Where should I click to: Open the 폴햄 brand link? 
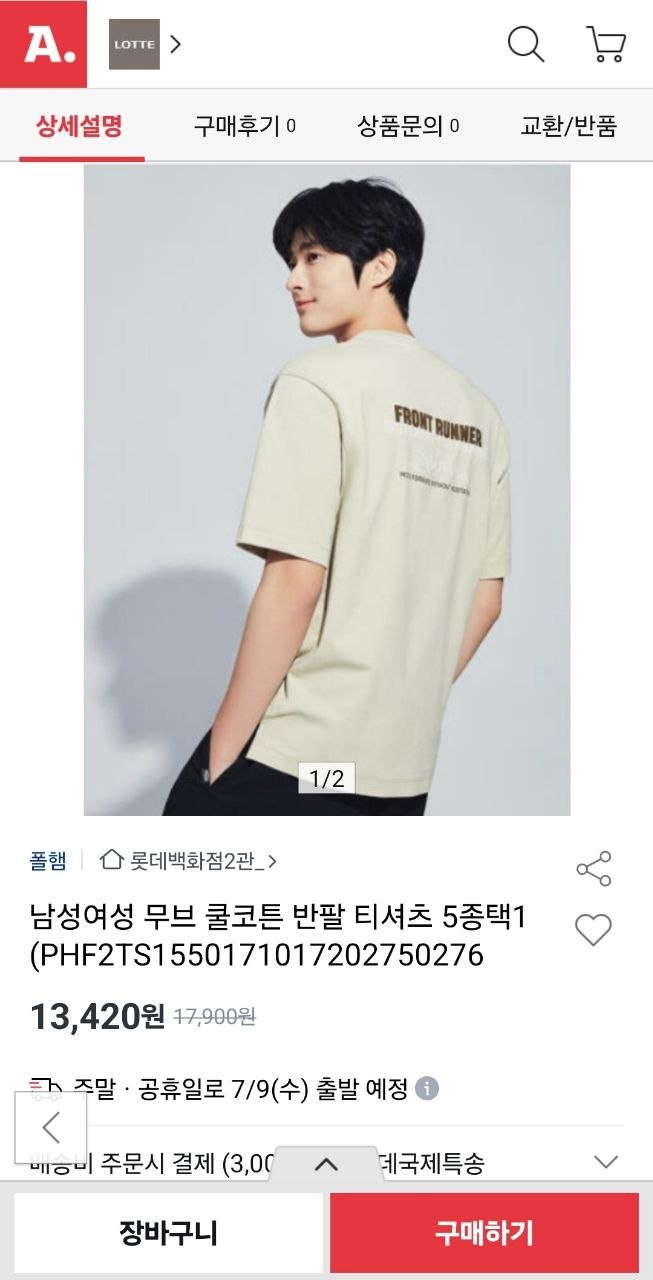point(48,860)
